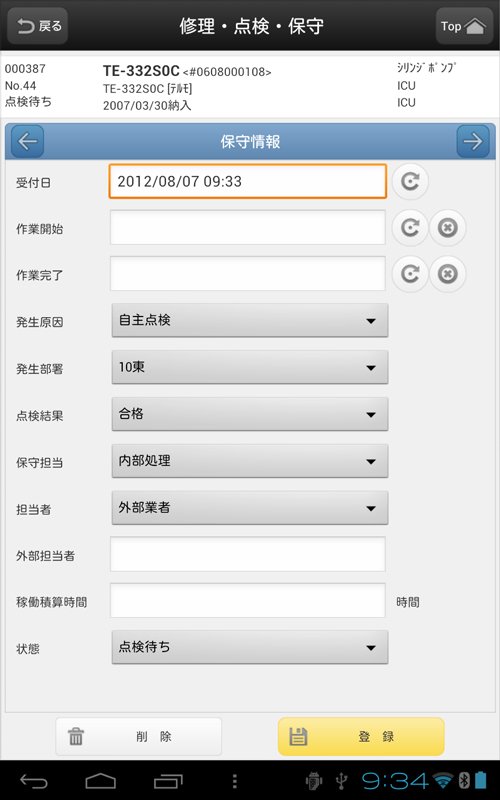Clear the 作業完了 field
The height and width of the screenshot is (800, 500).
pyautogui.click(x=447, y=274)
